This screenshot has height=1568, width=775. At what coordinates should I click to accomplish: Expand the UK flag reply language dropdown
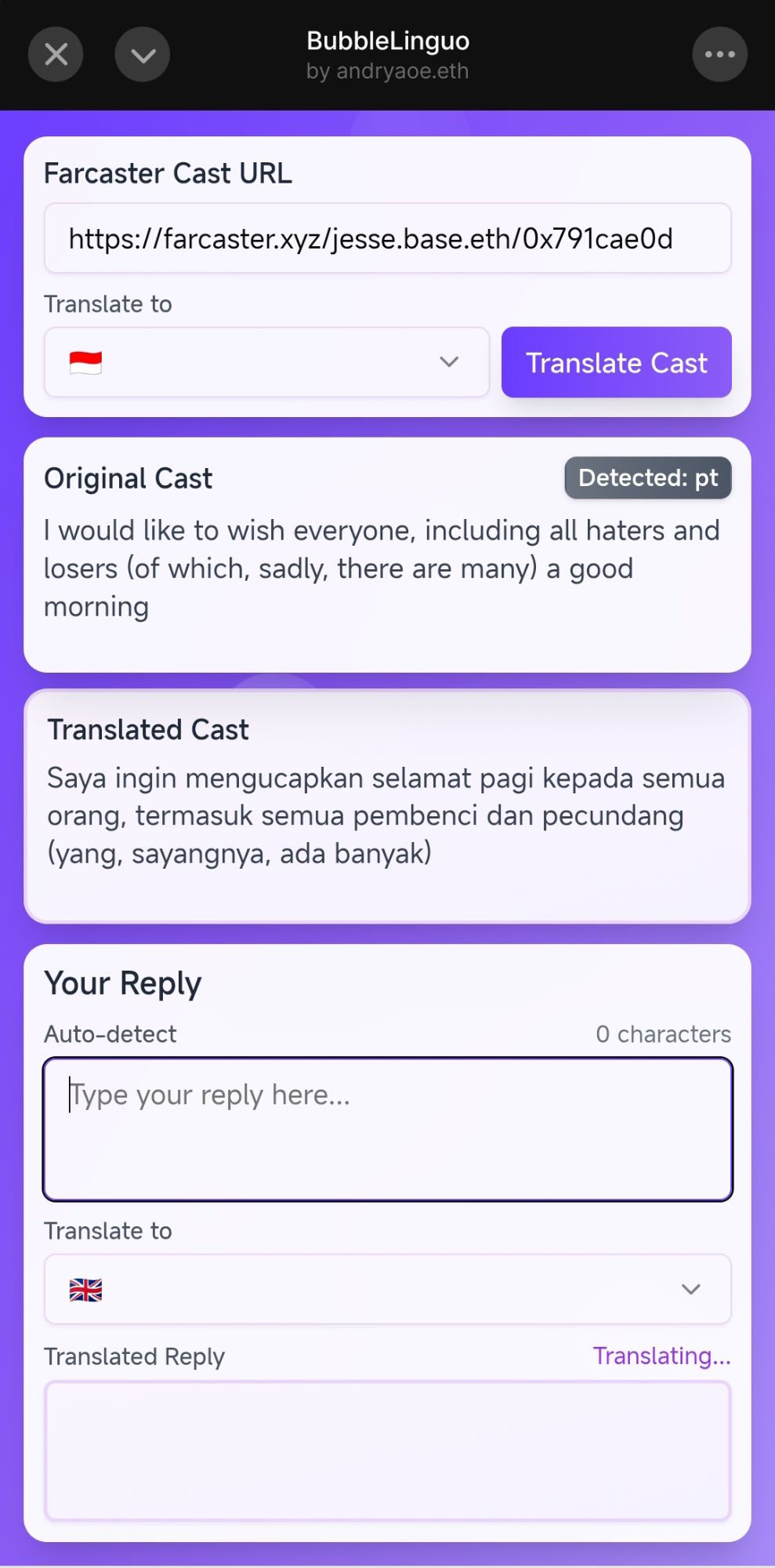coord(387,1290)
